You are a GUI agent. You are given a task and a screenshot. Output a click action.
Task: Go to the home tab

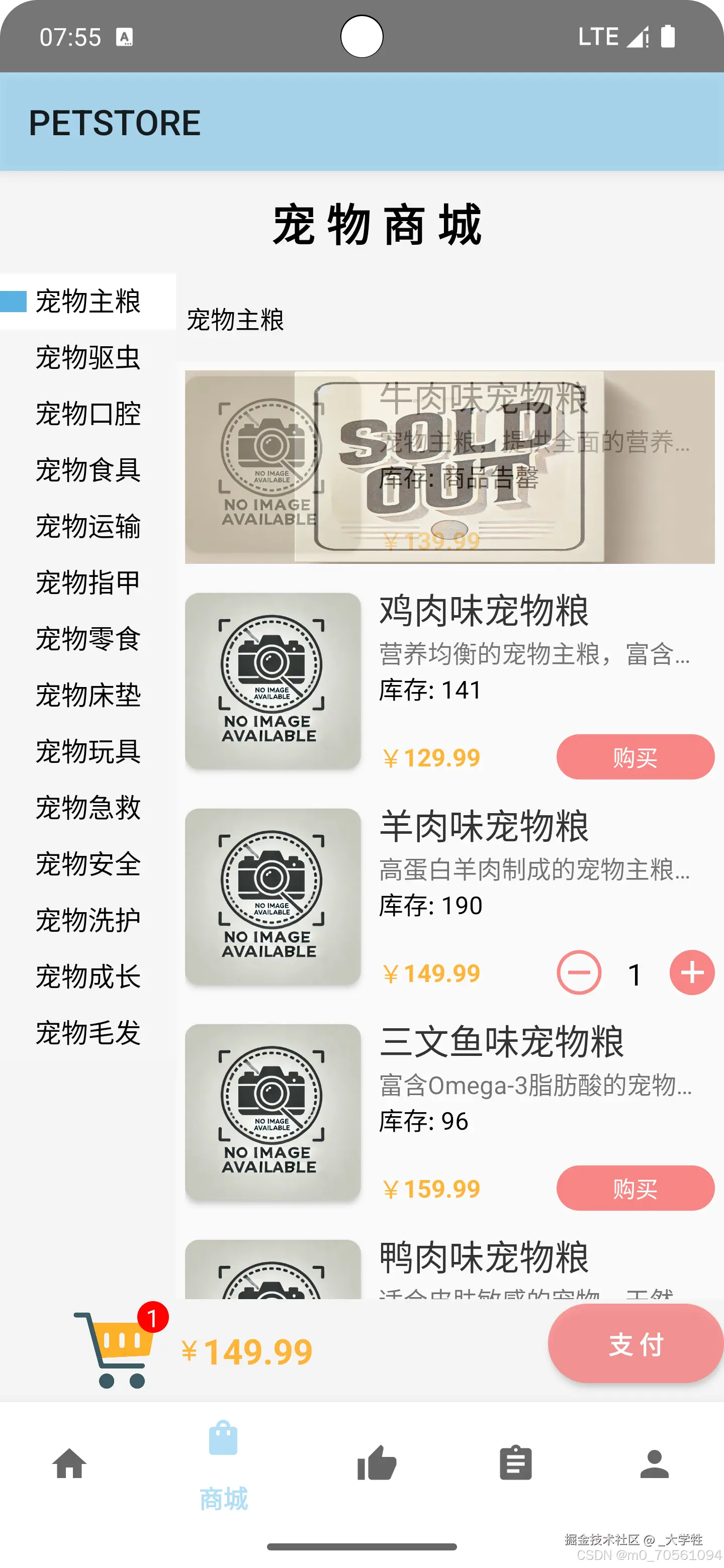point(69,1463)
